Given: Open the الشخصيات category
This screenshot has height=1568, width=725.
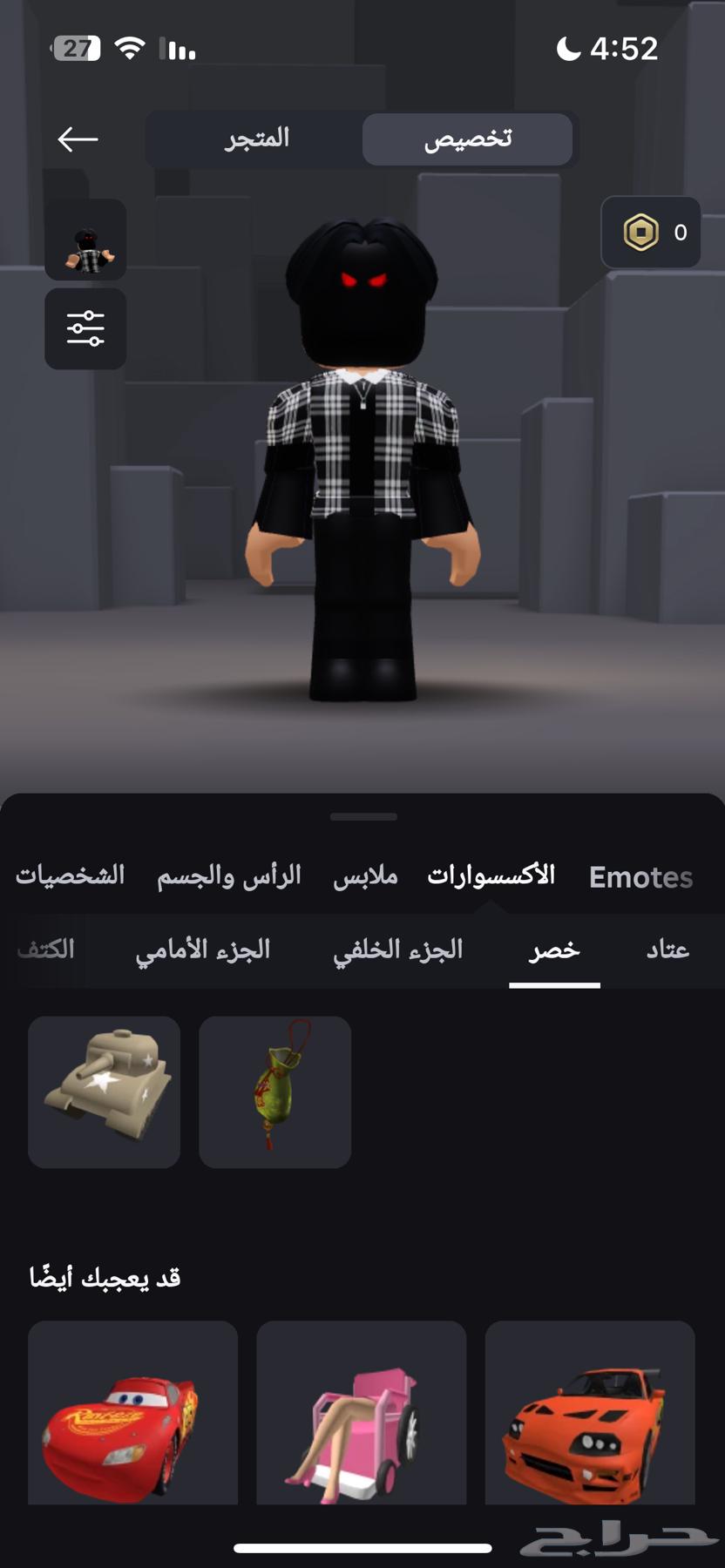Looking at the screenshot, I should [x=70, y=875].
